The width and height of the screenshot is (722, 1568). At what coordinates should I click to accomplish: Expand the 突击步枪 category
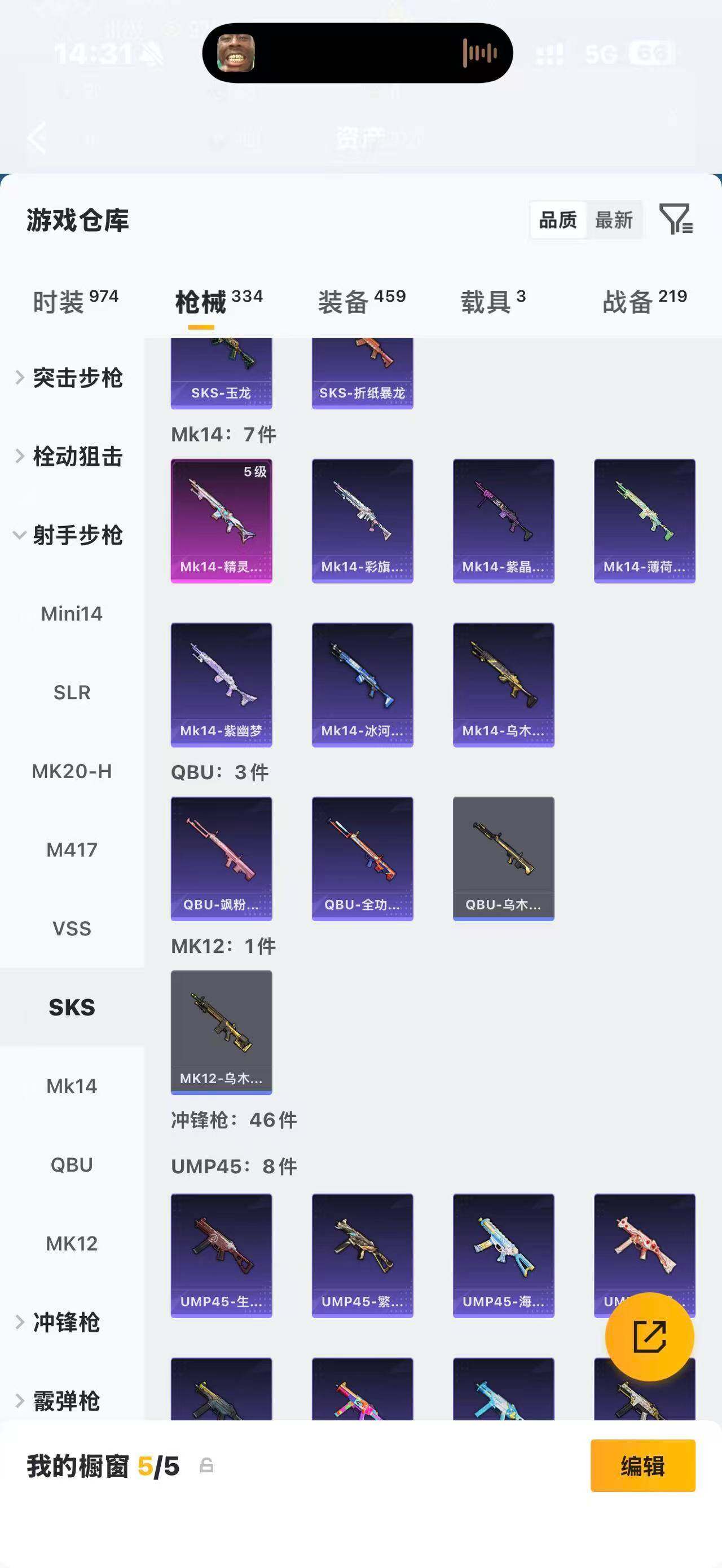pyautogui.click(x=72, y=378)
